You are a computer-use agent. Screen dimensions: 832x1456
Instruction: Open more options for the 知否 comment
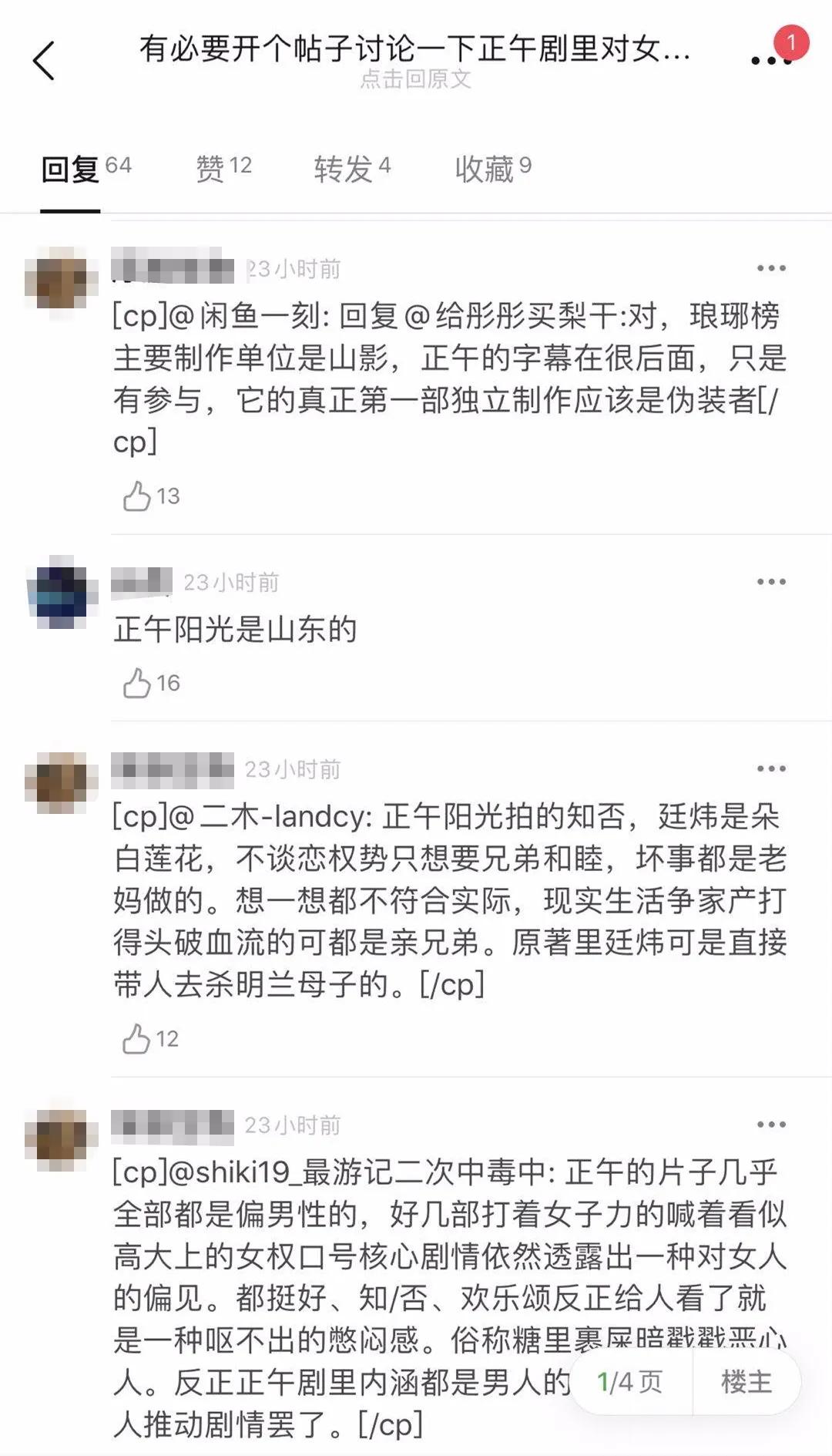770,768
